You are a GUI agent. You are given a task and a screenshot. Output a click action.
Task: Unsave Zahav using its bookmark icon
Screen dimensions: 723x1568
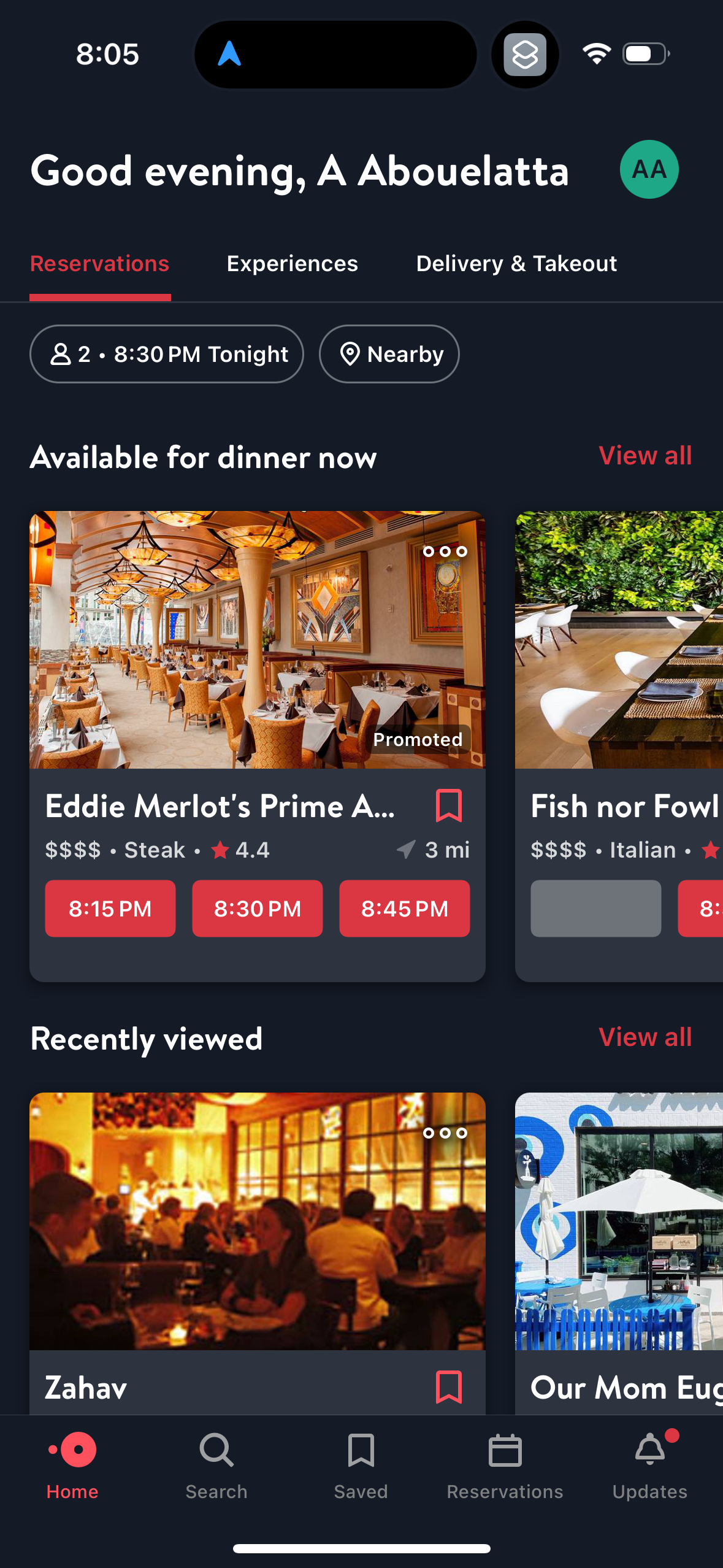pyautogui.click(x=449, y=1386)
